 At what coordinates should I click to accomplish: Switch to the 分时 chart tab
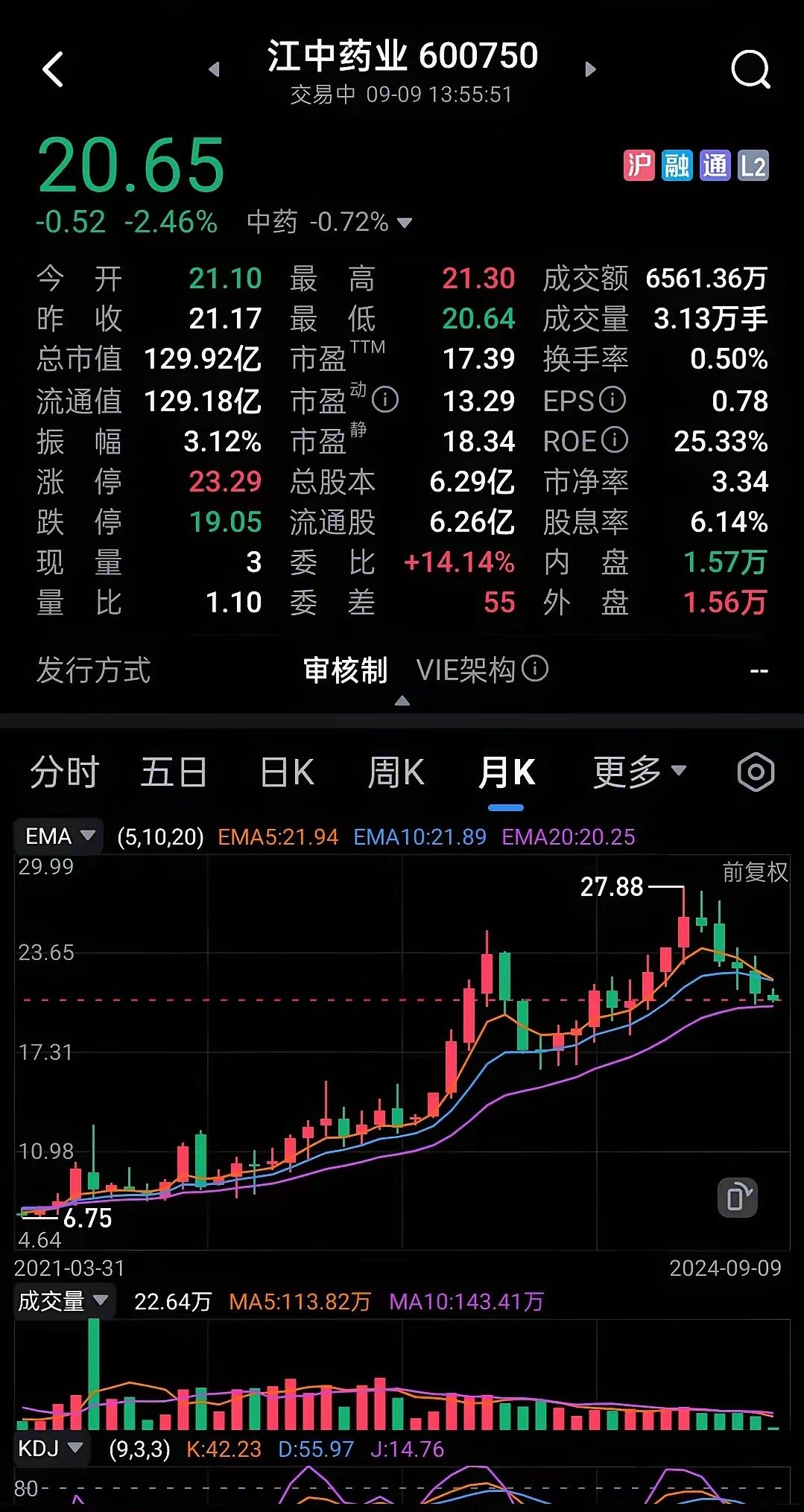click(65, 772)
